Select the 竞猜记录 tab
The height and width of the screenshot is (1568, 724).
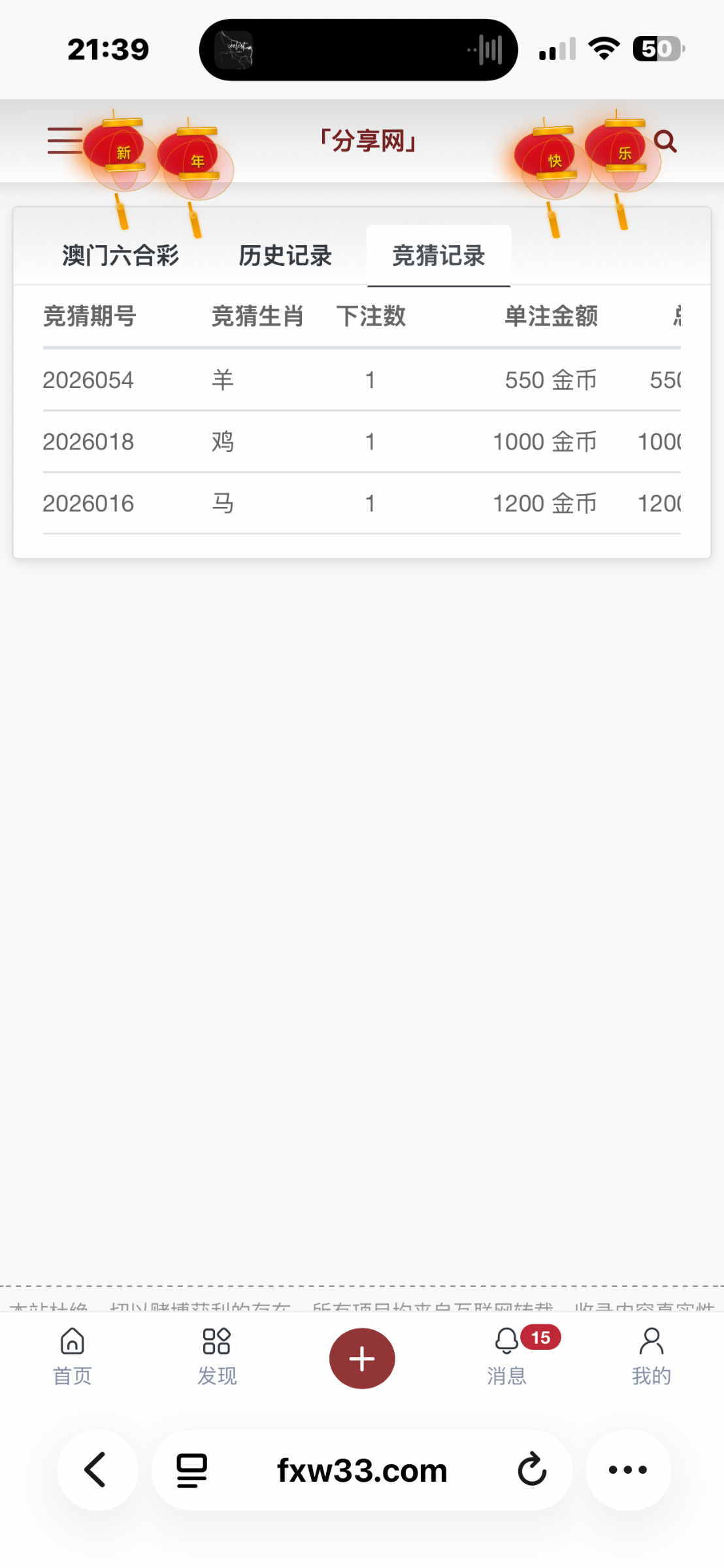point(438,255)
